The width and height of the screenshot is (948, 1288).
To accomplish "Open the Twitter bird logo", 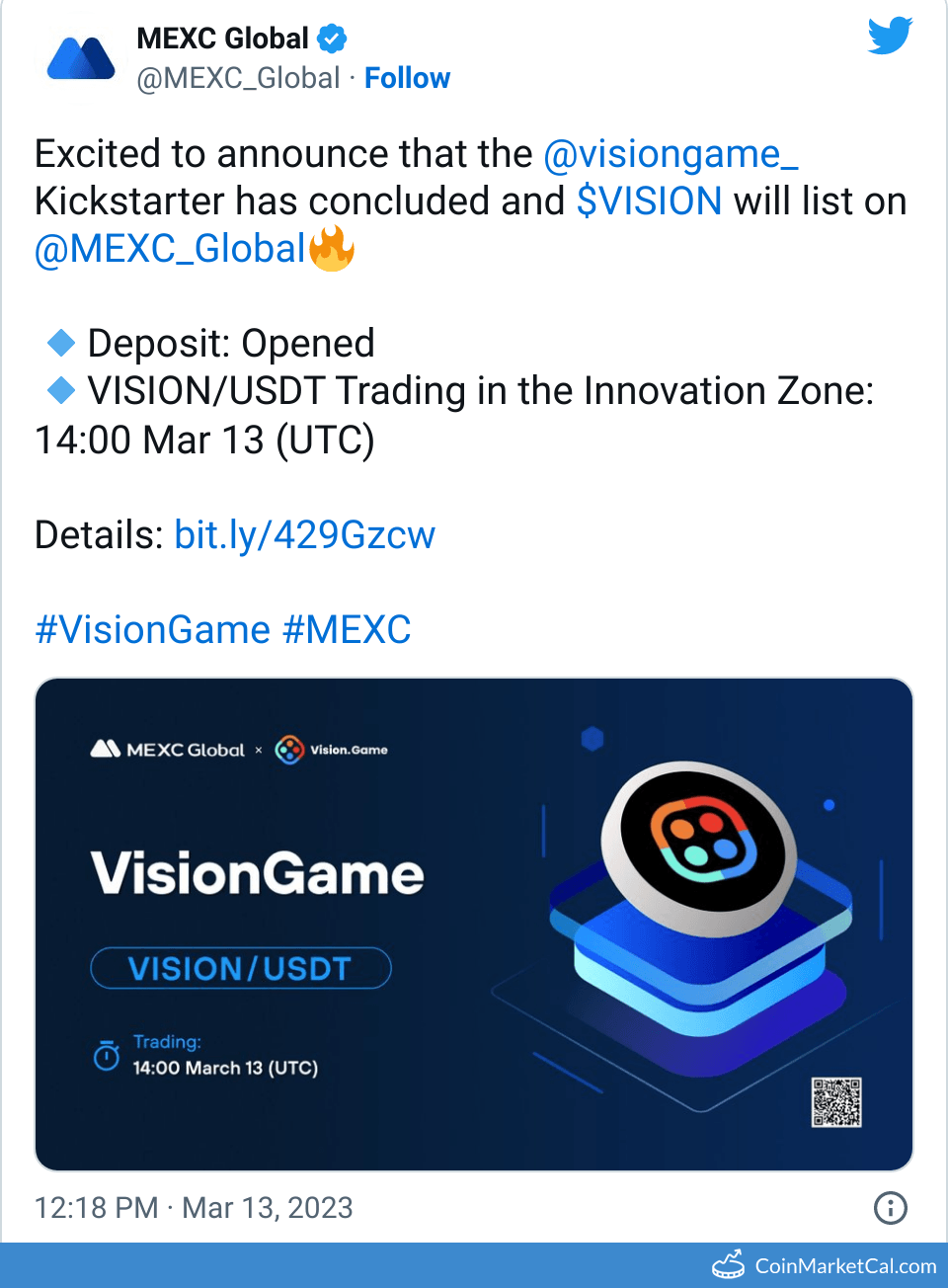I will (x=889, y=37).
